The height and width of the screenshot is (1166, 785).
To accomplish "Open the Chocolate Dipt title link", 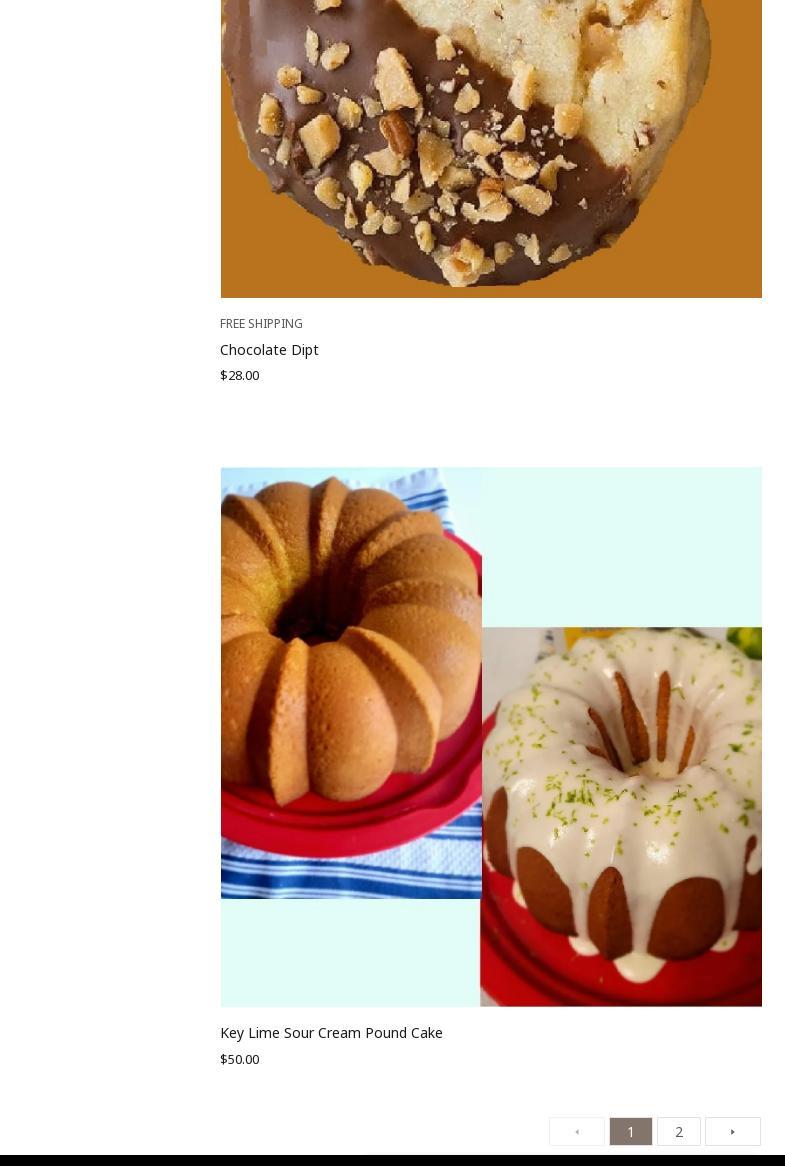I will (x=269, y=350).
